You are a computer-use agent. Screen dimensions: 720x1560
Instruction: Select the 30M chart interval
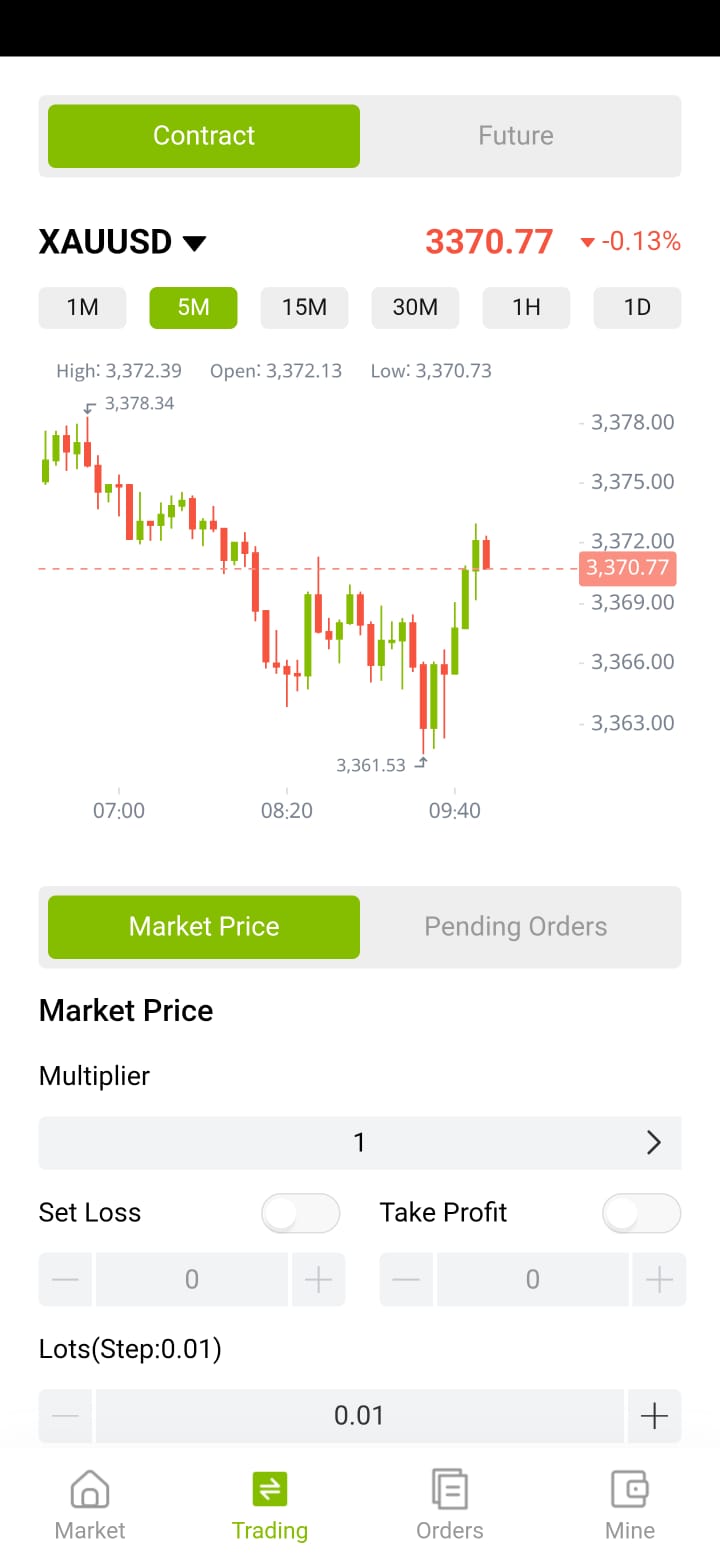[415, 308]
